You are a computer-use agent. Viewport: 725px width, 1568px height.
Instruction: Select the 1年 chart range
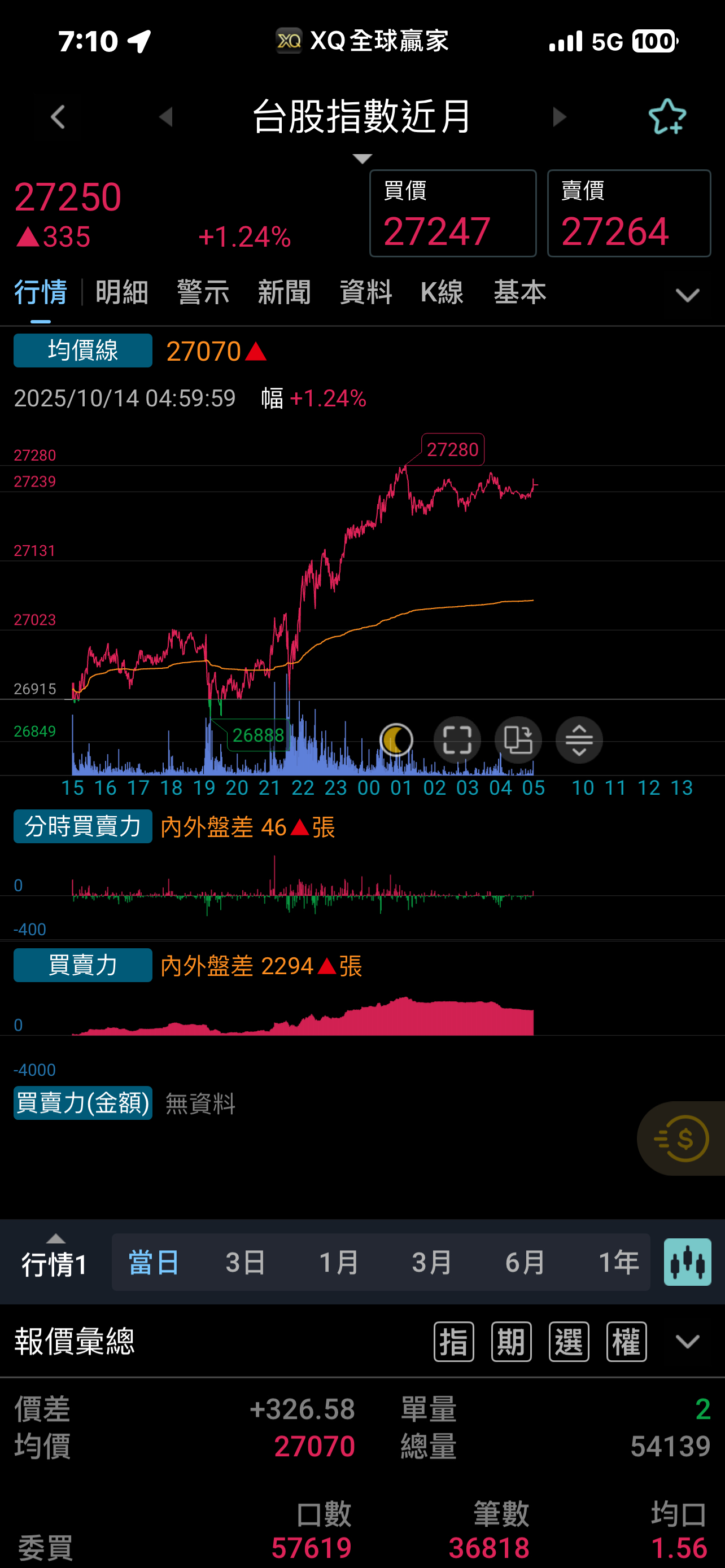(x=618, y=1263)
